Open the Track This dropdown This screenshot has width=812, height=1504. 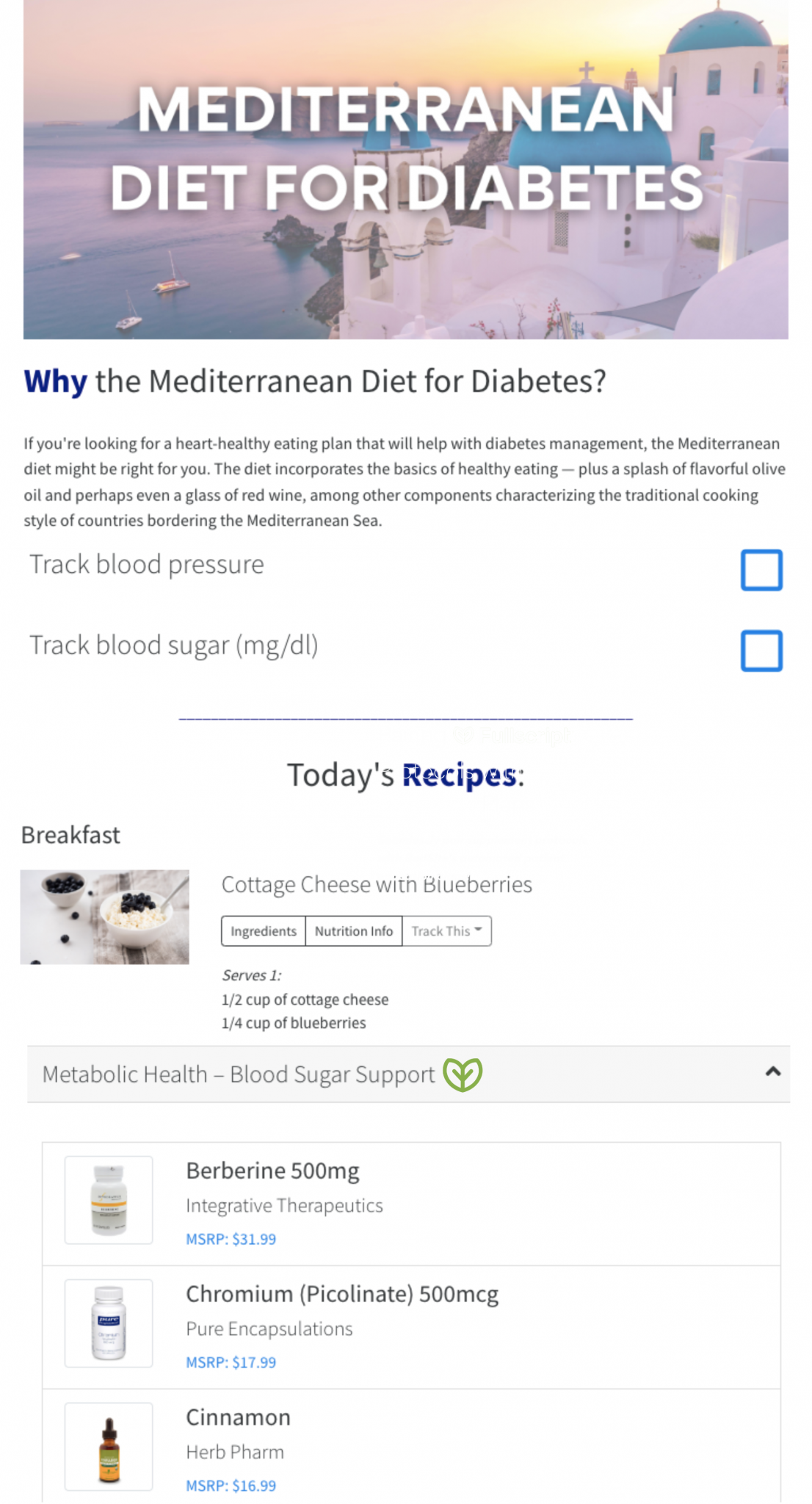pos(446,930)
